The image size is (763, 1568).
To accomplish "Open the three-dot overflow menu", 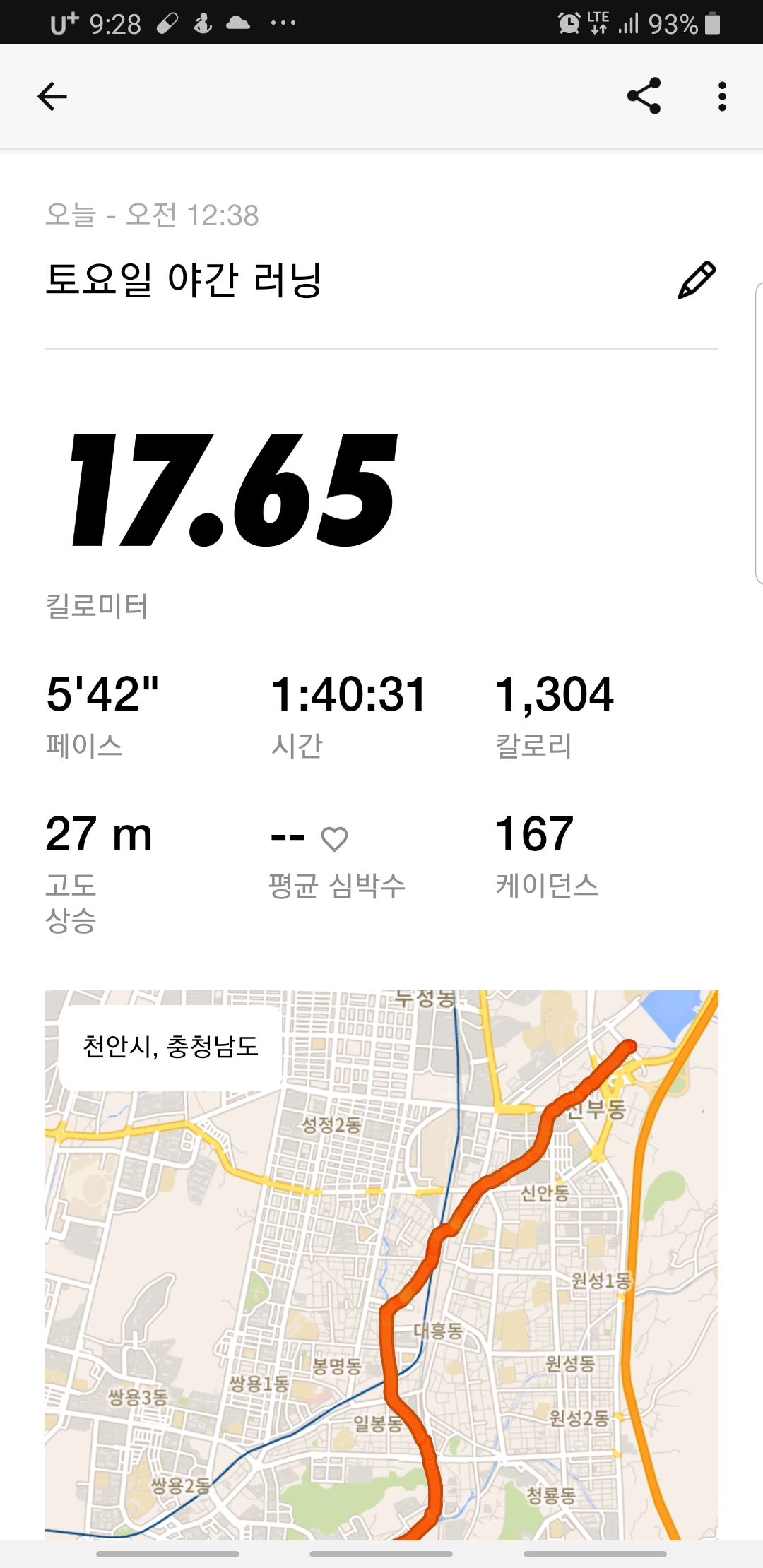I will pyautogui.click(x=721, y=97).
